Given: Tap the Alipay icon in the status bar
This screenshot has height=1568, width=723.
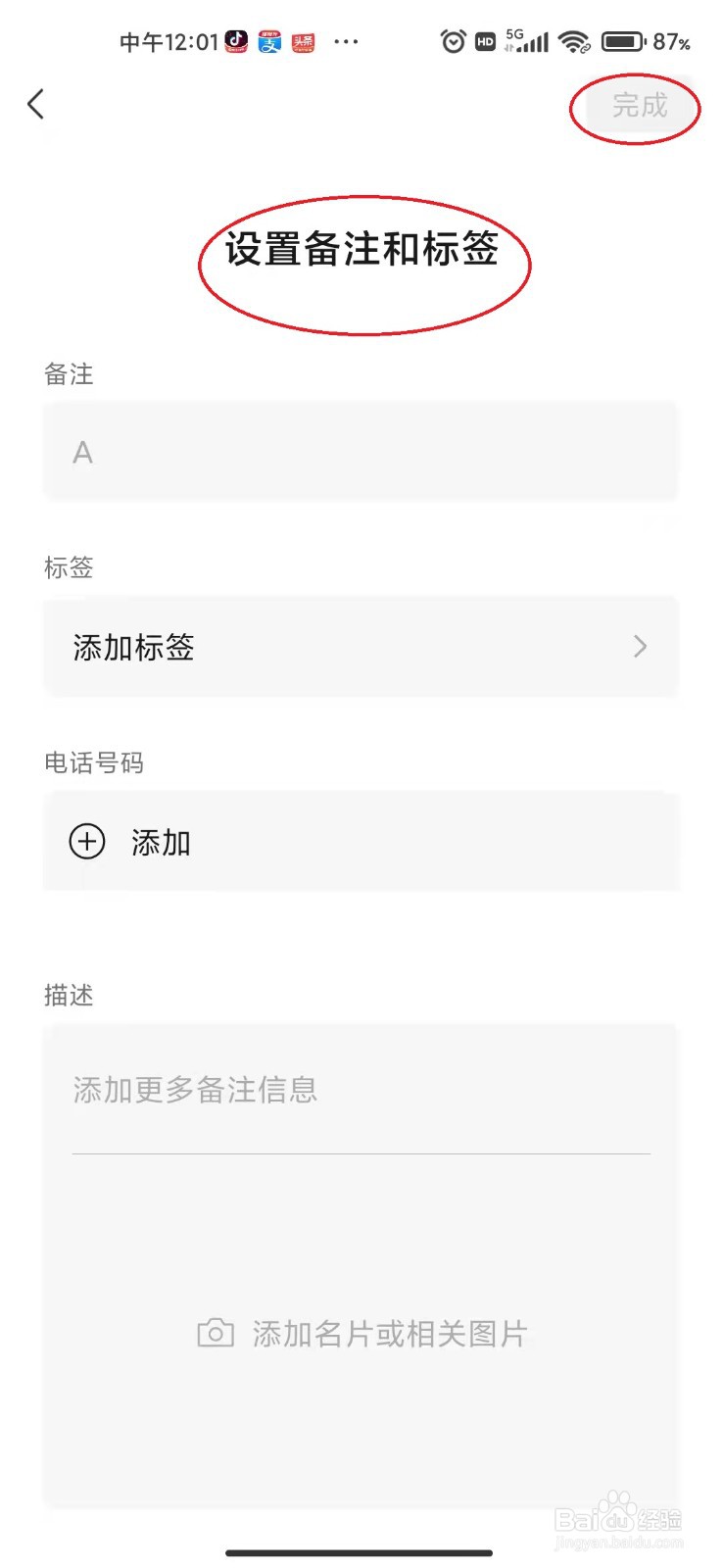Looking at the screenshot, I should click(269, 41).
